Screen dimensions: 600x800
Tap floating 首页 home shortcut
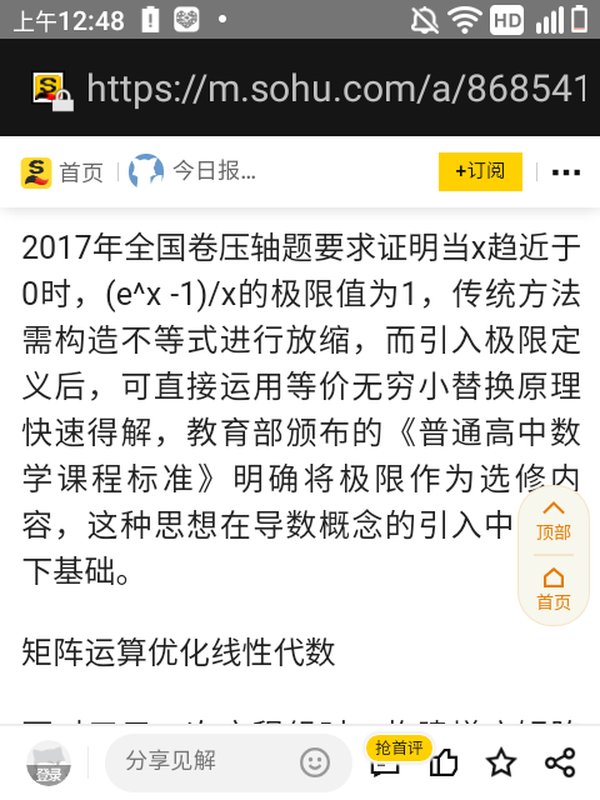coord(553,590)
